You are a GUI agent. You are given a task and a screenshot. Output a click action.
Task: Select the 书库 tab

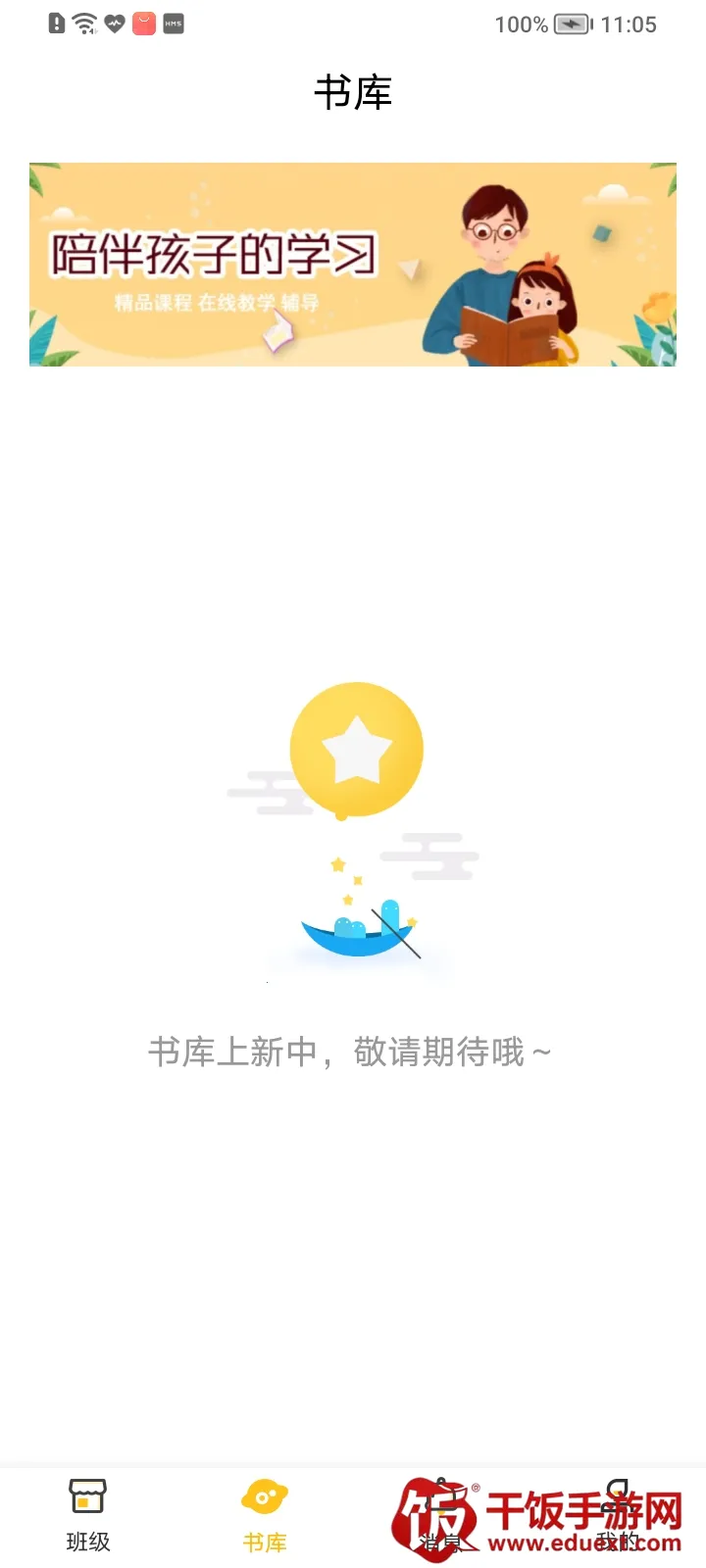tap(265, 1515)
